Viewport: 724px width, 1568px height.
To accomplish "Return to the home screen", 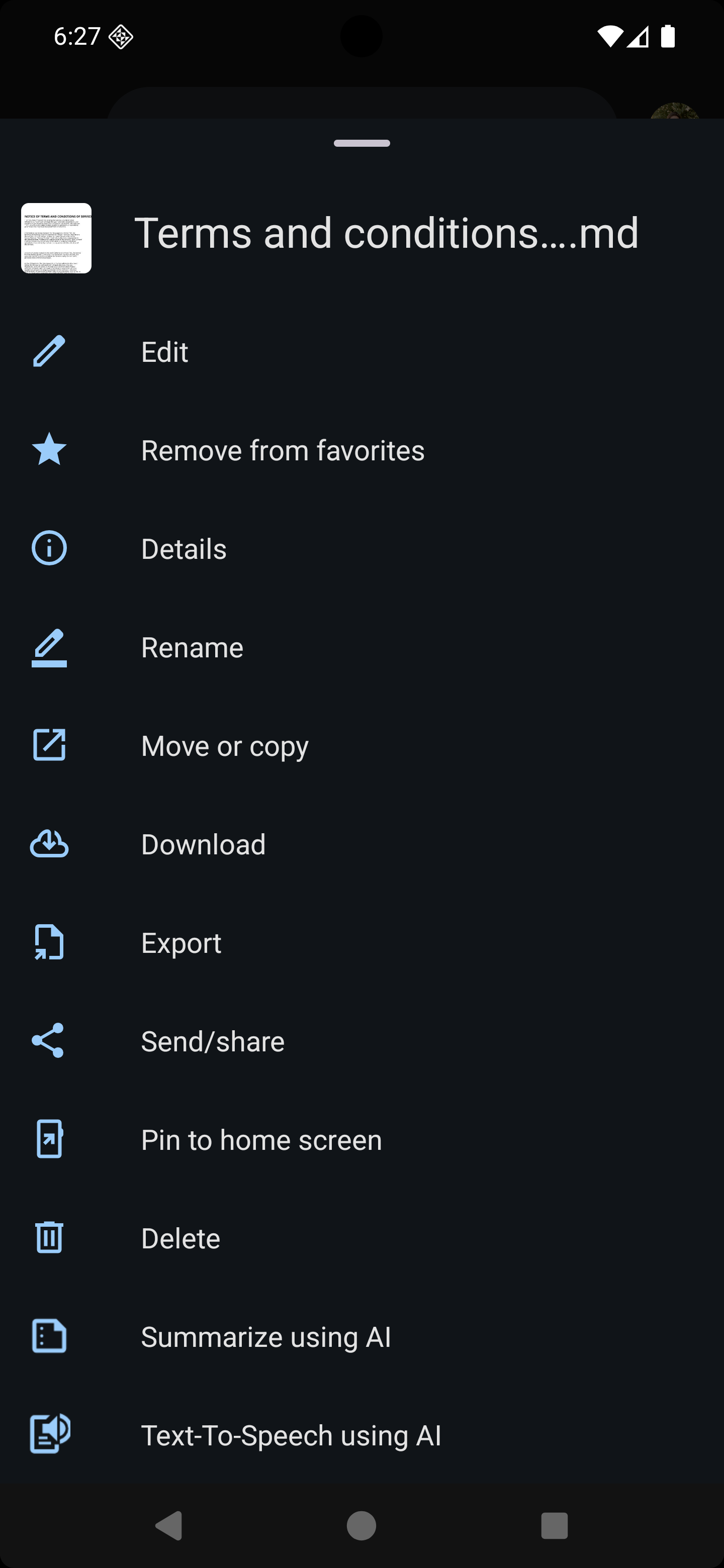I will pyautogui.click(x=361, y=1526).
